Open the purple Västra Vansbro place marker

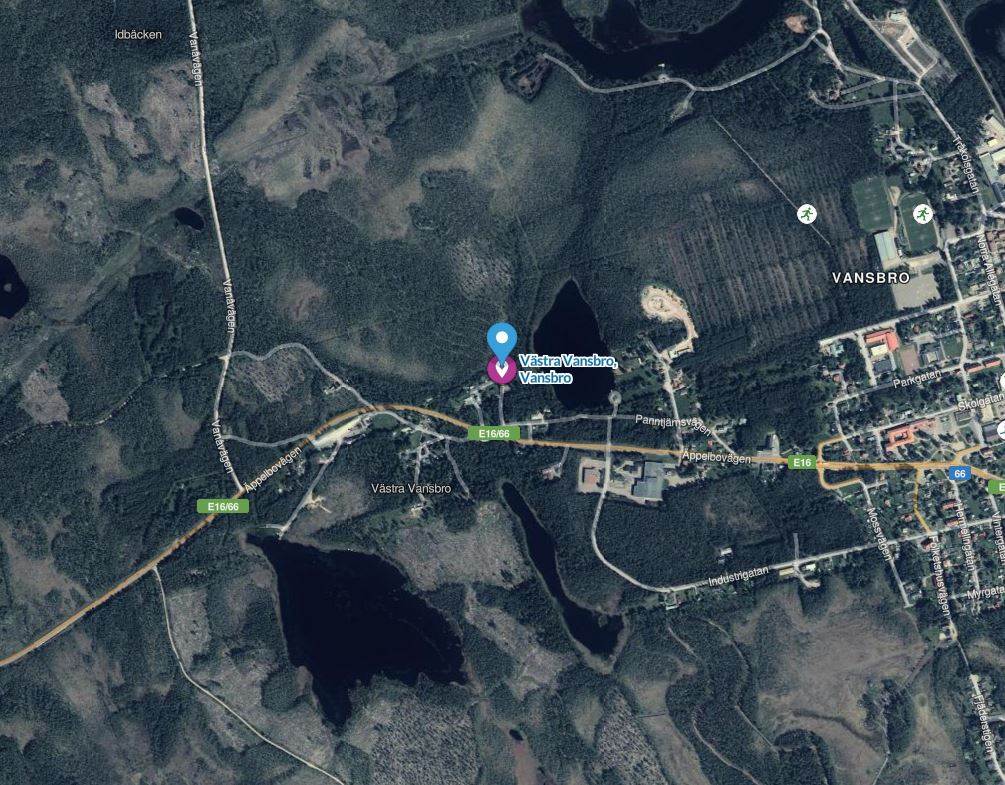point(501,370)
